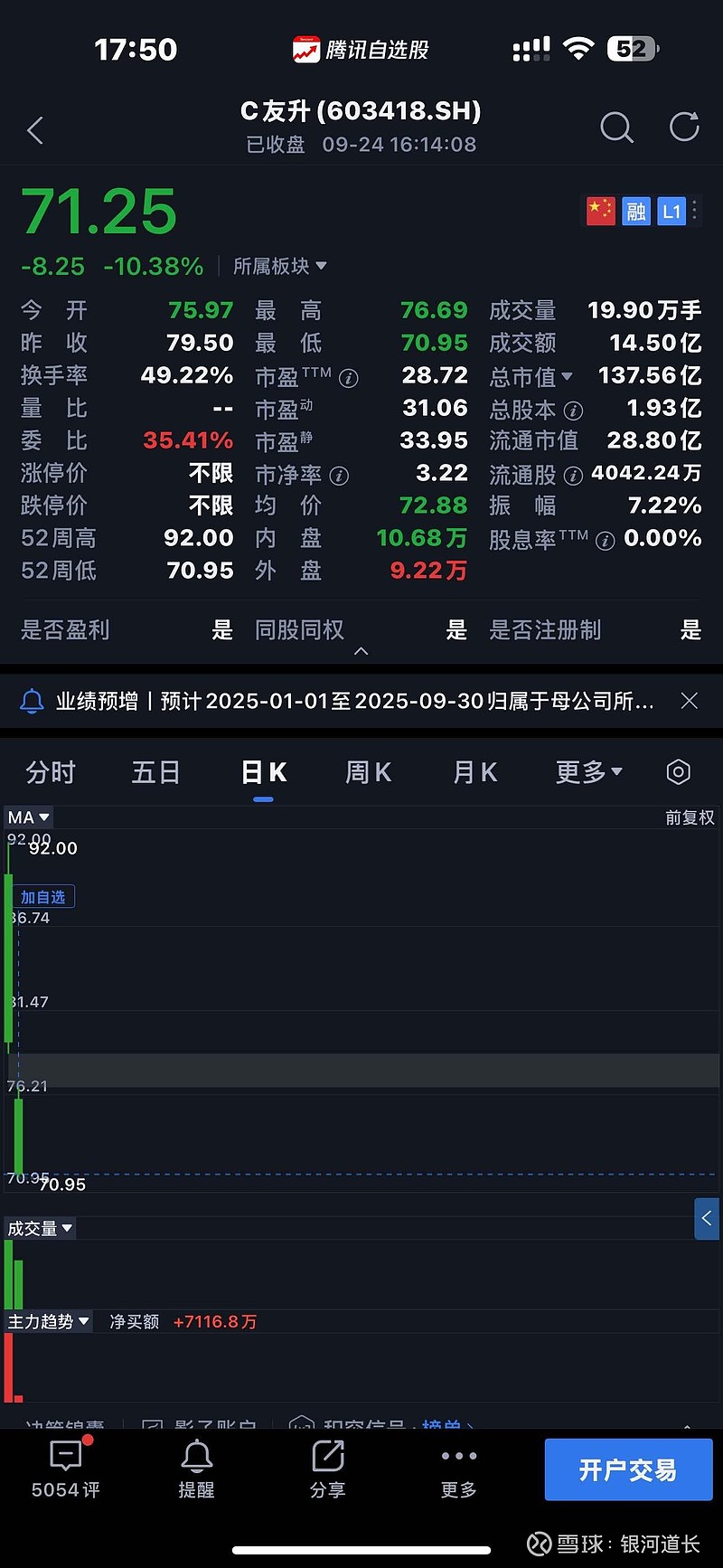Change the 成交量 indicator dropdown

[x=40, y=1228]
